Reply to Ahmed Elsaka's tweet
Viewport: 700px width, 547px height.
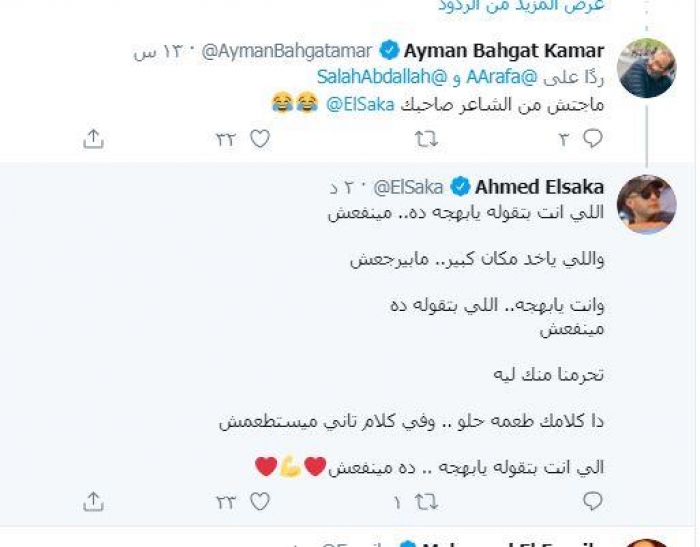(592, 499)
